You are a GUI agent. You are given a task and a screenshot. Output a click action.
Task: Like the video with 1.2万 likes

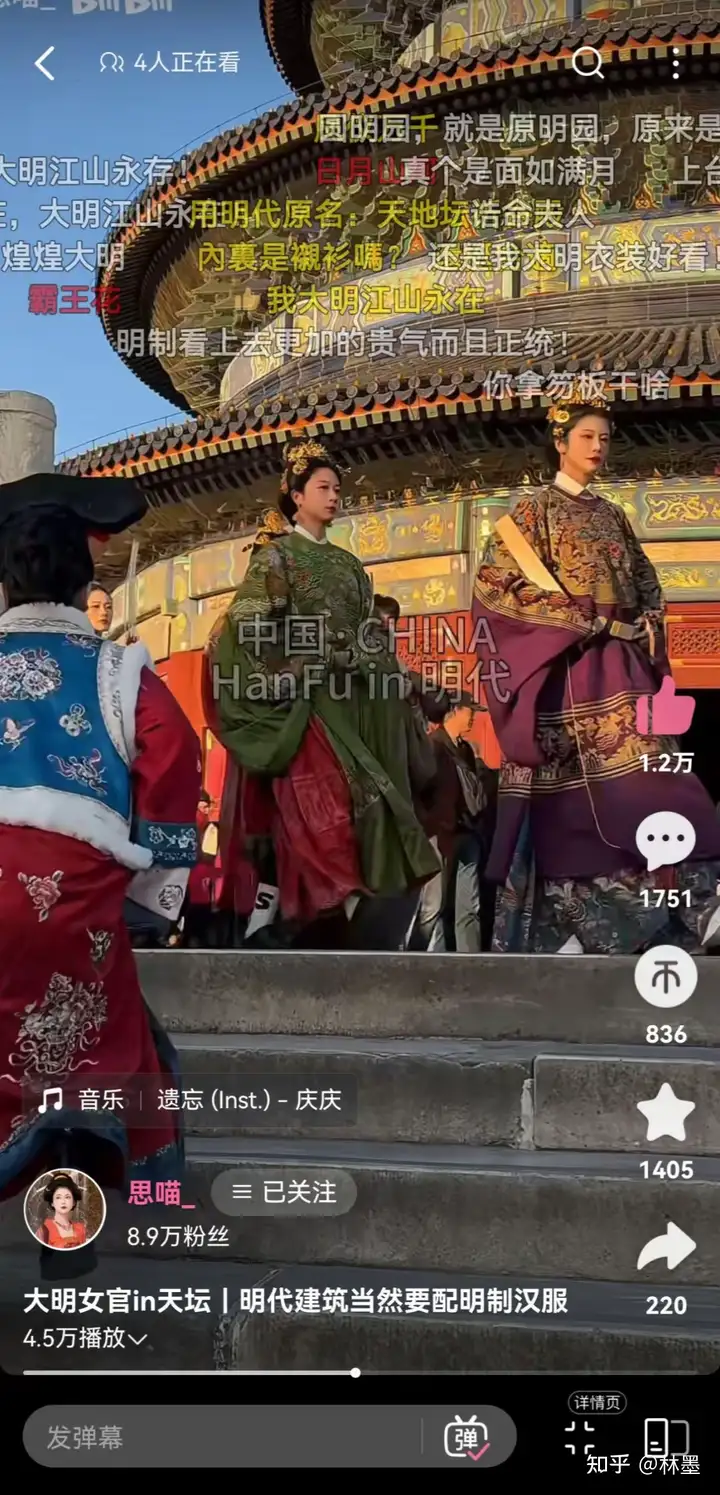(665, 709)
